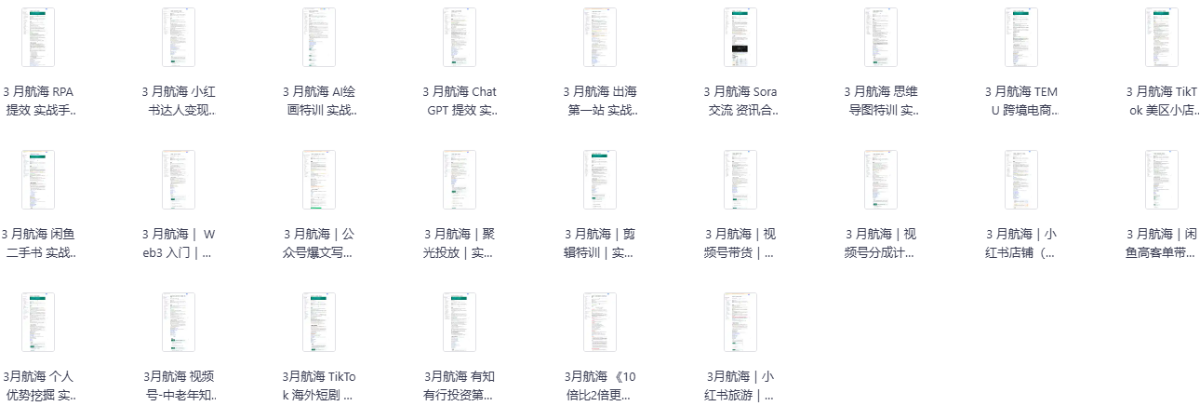Open the 个人优势挖掘 document
Screen dimensions: 1200x406
coord(39,322)
